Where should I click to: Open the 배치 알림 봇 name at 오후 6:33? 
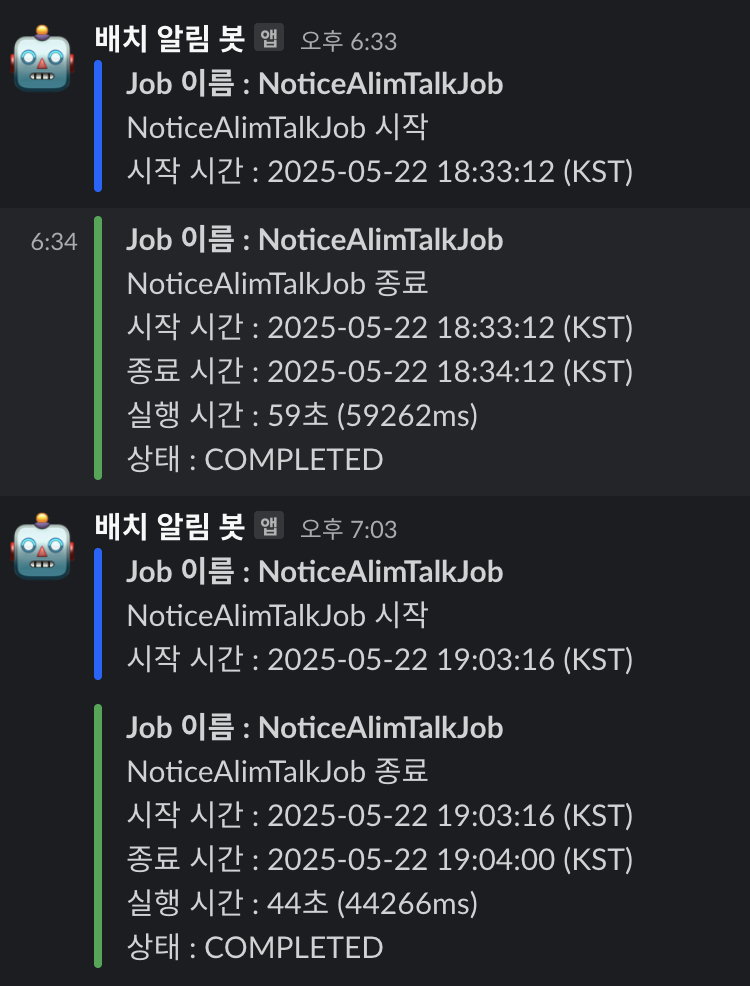coord(169,39)
